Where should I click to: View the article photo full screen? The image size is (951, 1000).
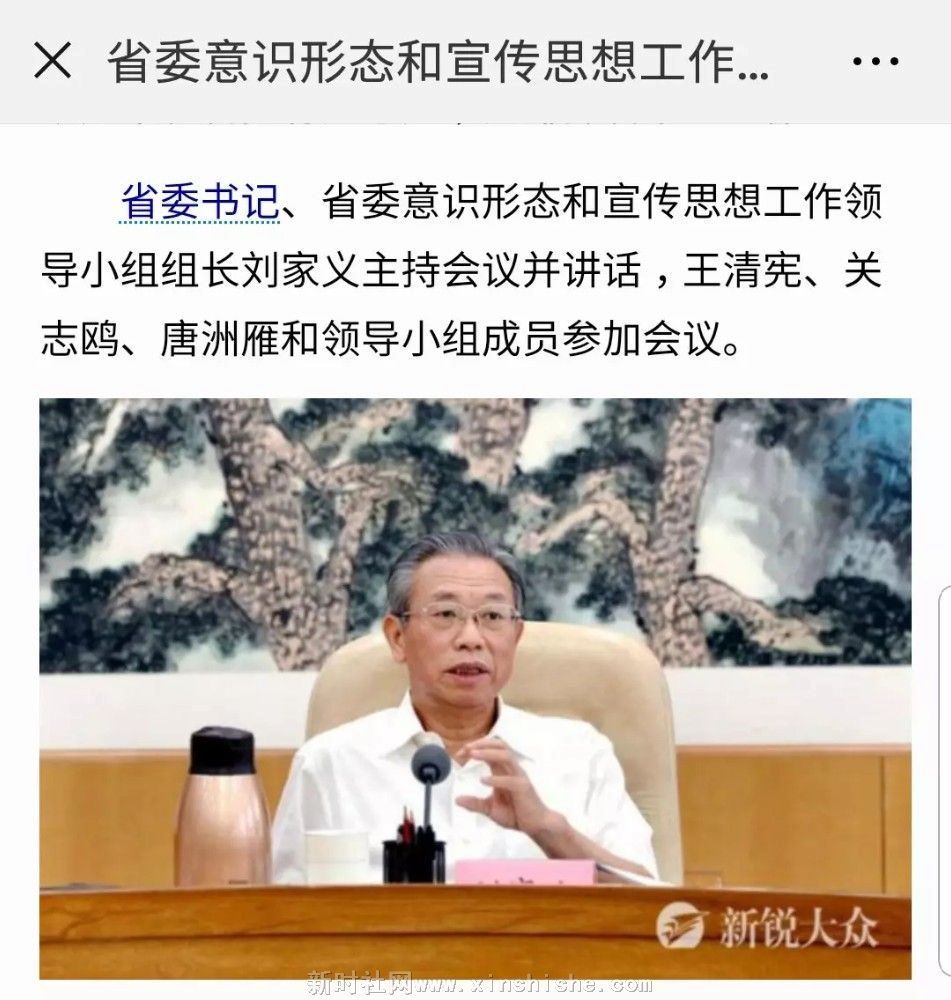[x=475, y=688]
